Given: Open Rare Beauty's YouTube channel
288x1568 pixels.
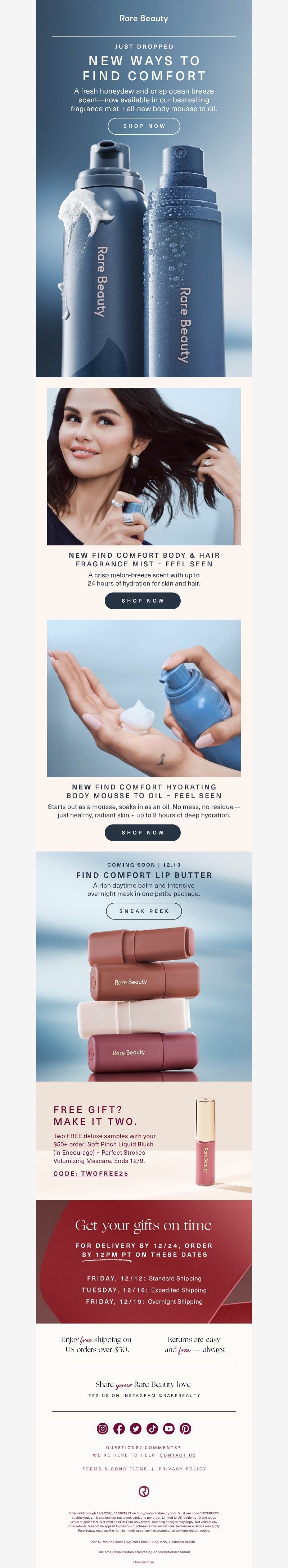Looking at the screenshot, I should click(x=168, y=1428).
